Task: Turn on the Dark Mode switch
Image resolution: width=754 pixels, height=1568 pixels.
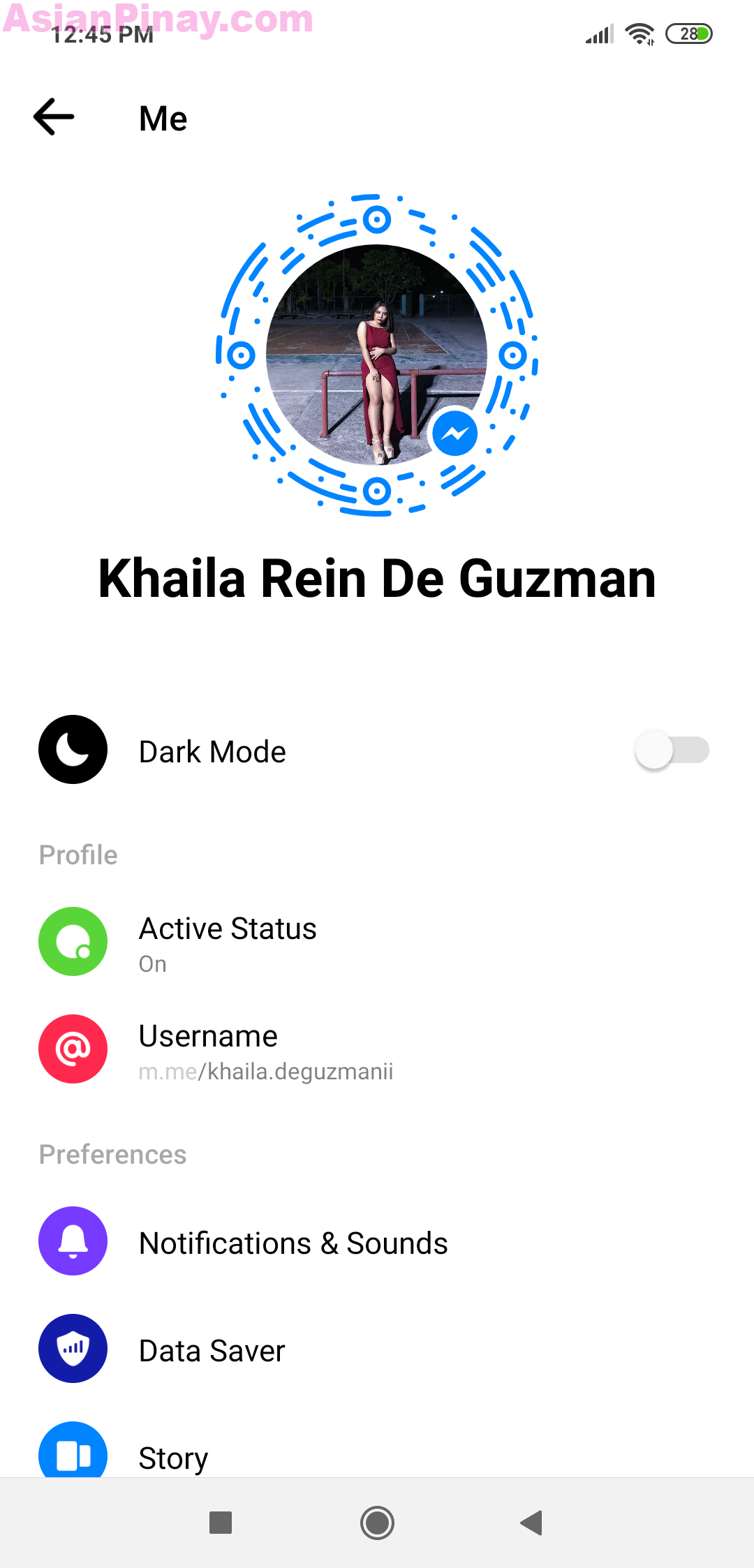Action: (672, 750)
